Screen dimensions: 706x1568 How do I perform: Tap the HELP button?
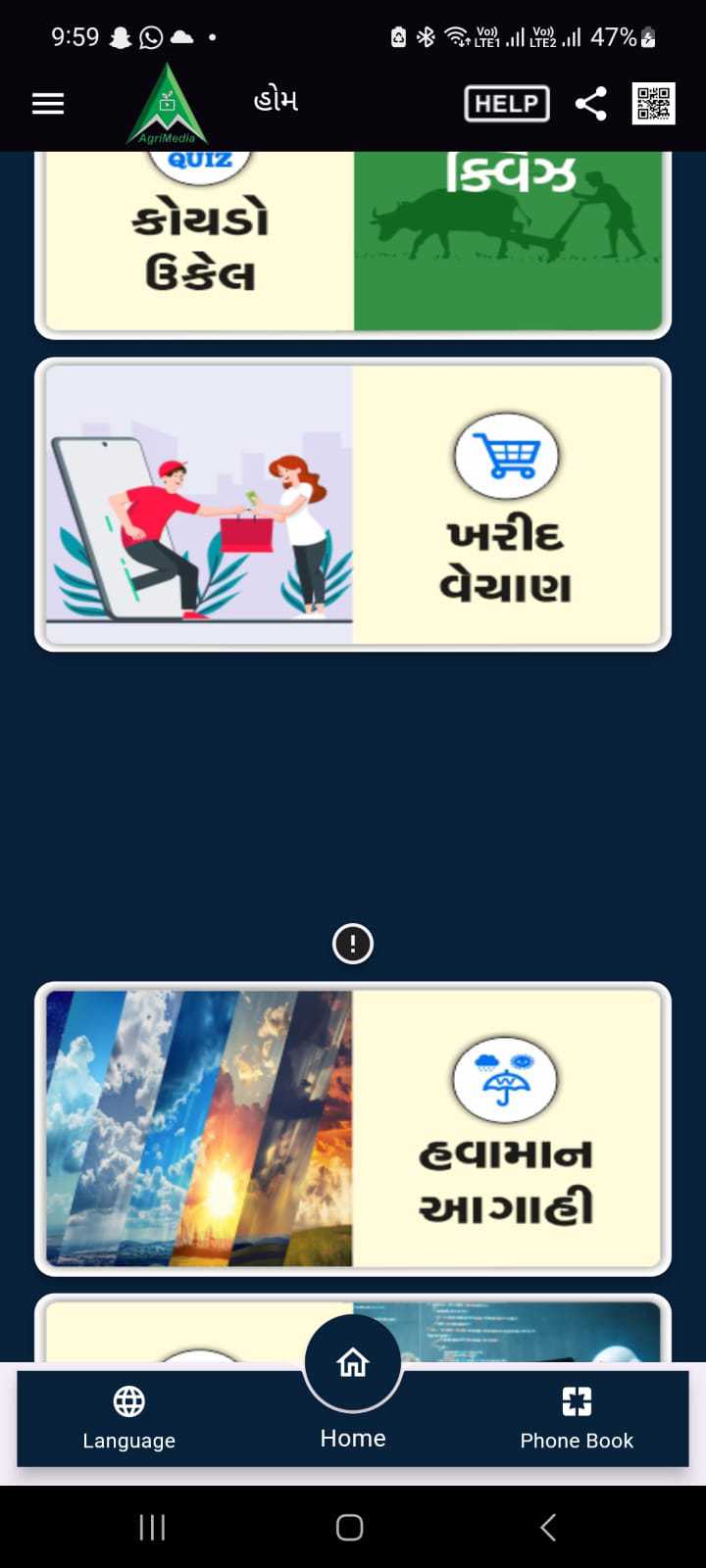(506, 104)
